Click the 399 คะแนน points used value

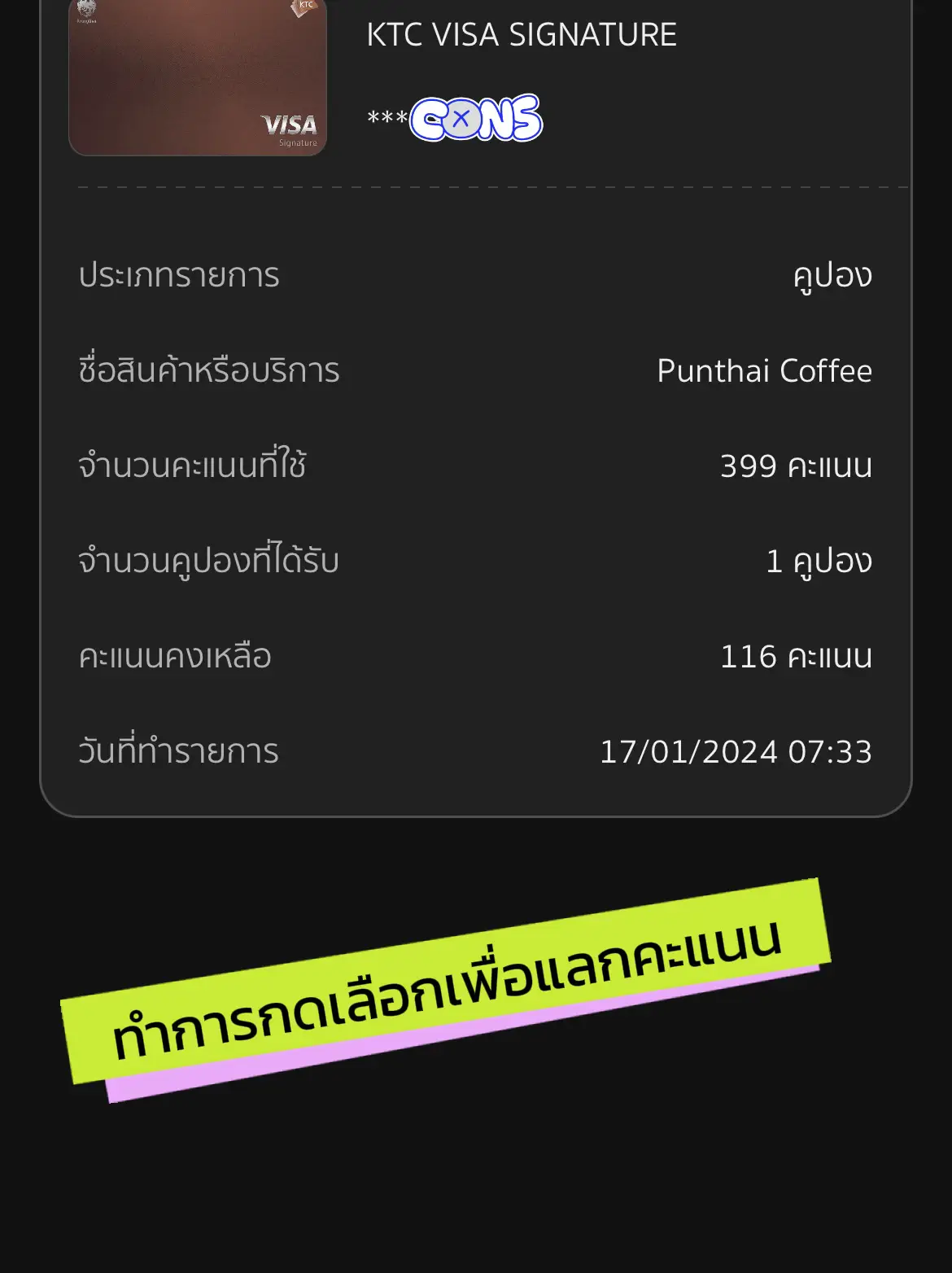coord(796,466)
